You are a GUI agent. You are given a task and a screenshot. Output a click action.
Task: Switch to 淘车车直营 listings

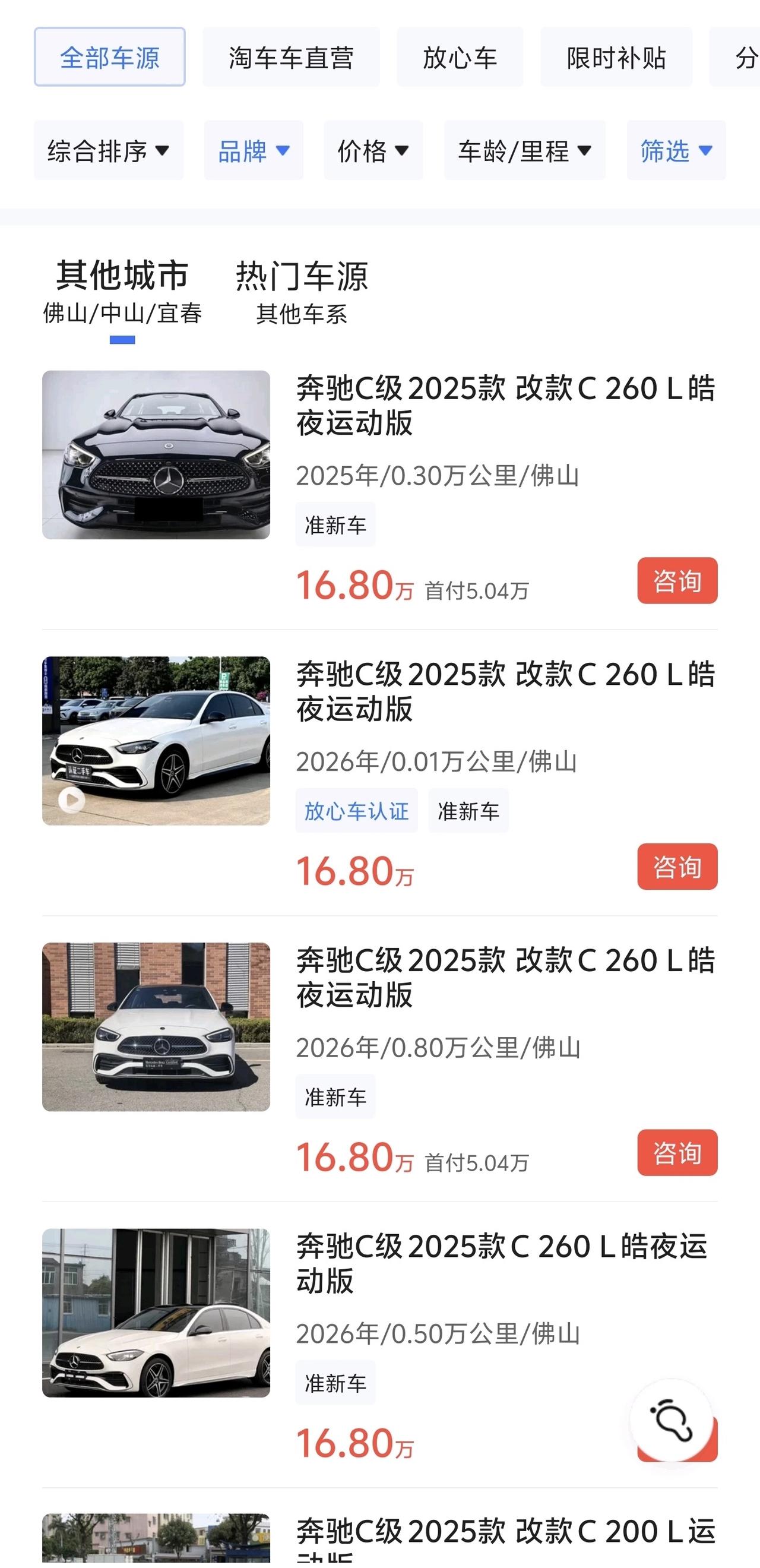pos(291,57)
